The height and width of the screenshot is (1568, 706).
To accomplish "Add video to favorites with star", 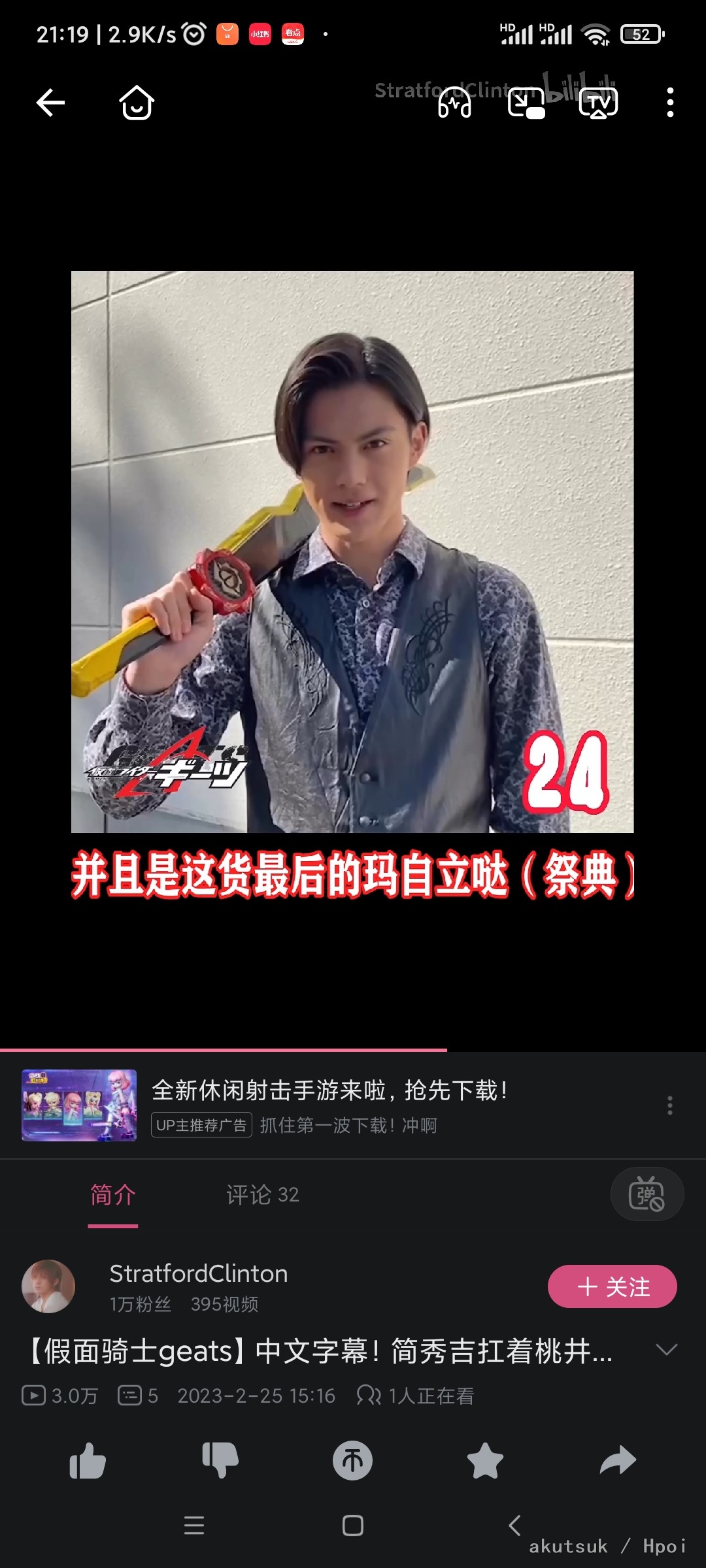I will (485, 1461).
